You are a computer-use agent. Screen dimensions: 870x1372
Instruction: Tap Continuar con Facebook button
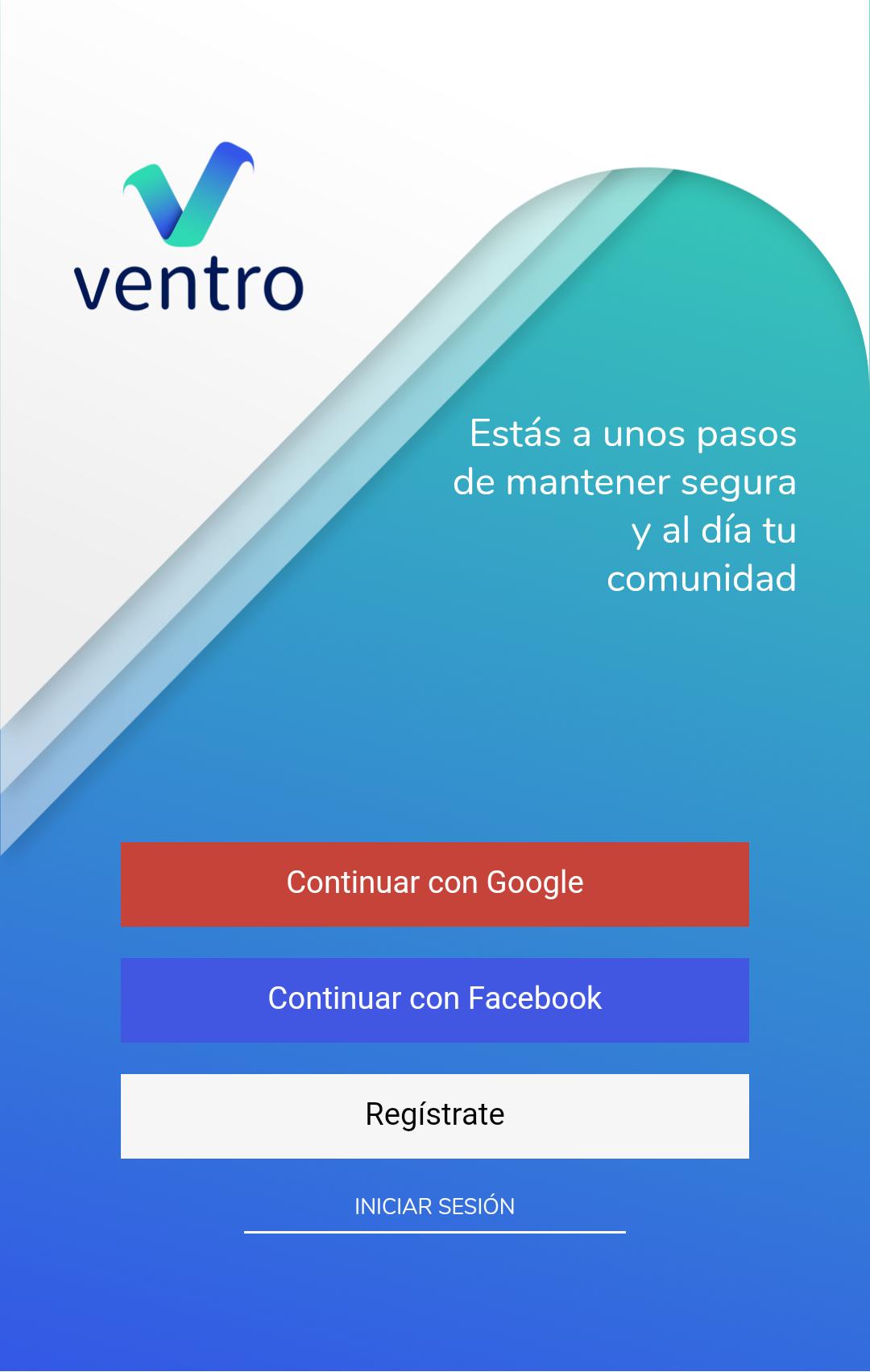pyautogui.click(x=435, y=1000)
